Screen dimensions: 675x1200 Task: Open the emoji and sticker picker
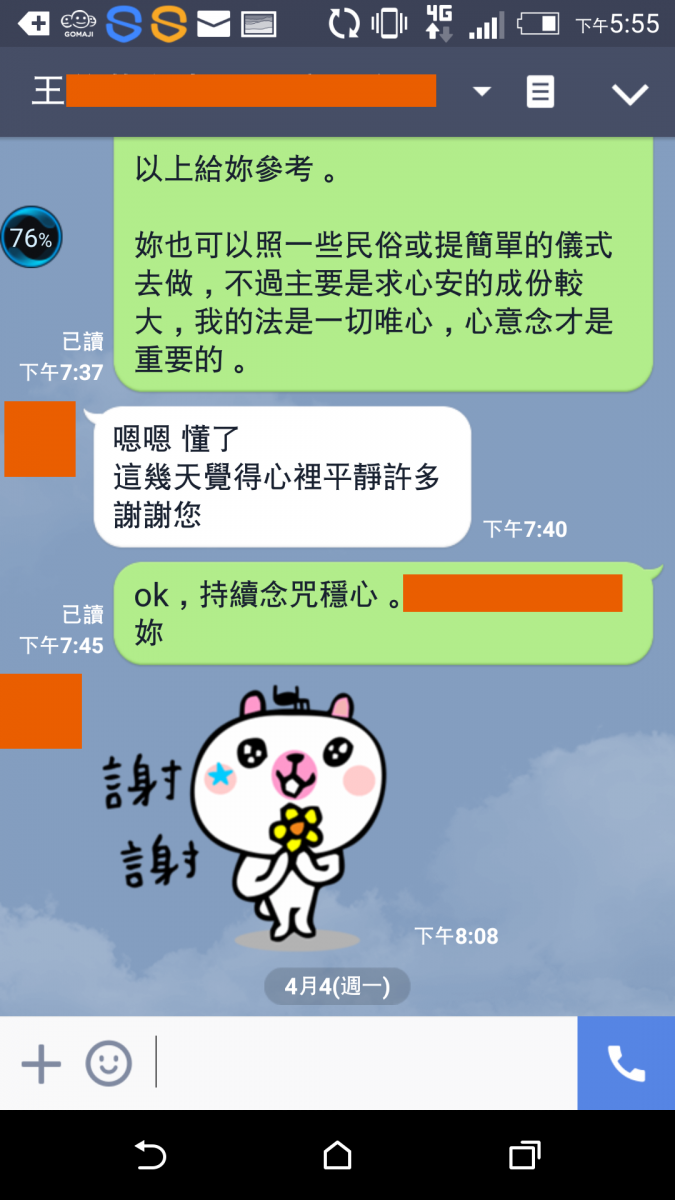pos(108,1064)
